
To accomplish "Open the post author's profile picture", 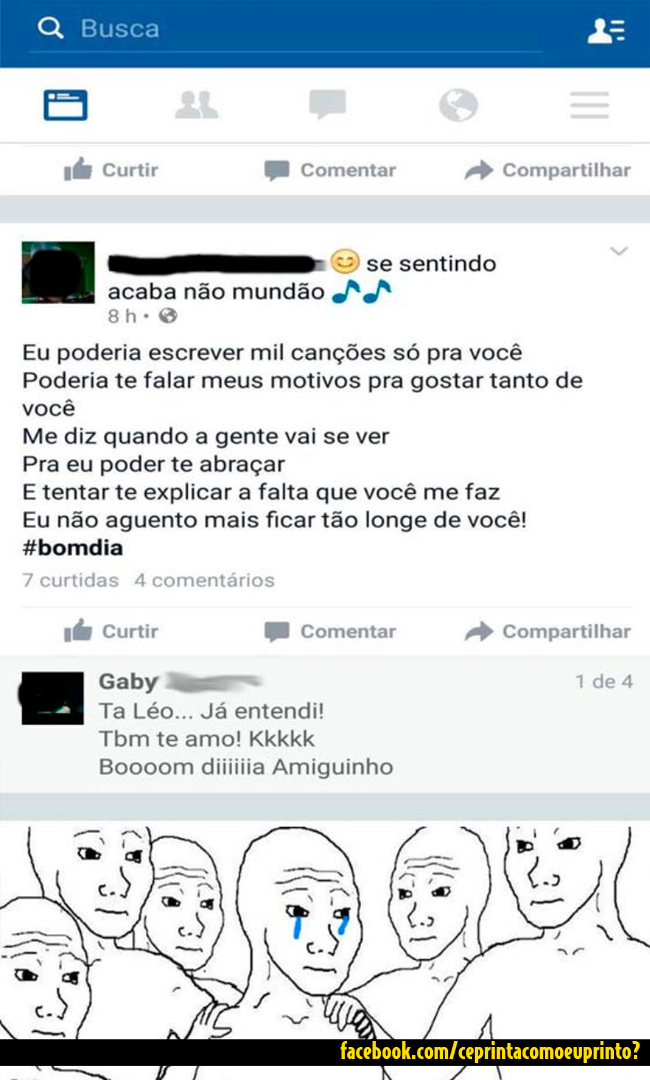I will point(58,272).
